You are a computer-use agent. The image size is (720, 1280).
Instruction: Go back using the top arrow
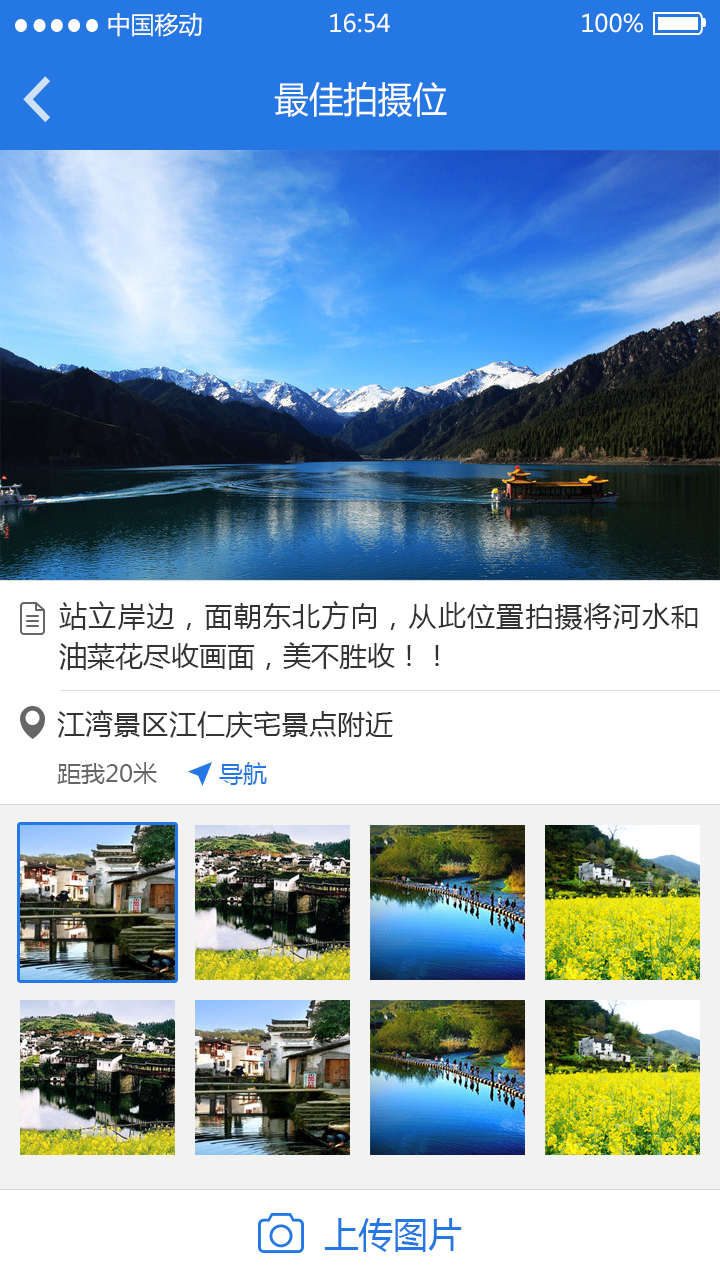click(x=37, y=100)
